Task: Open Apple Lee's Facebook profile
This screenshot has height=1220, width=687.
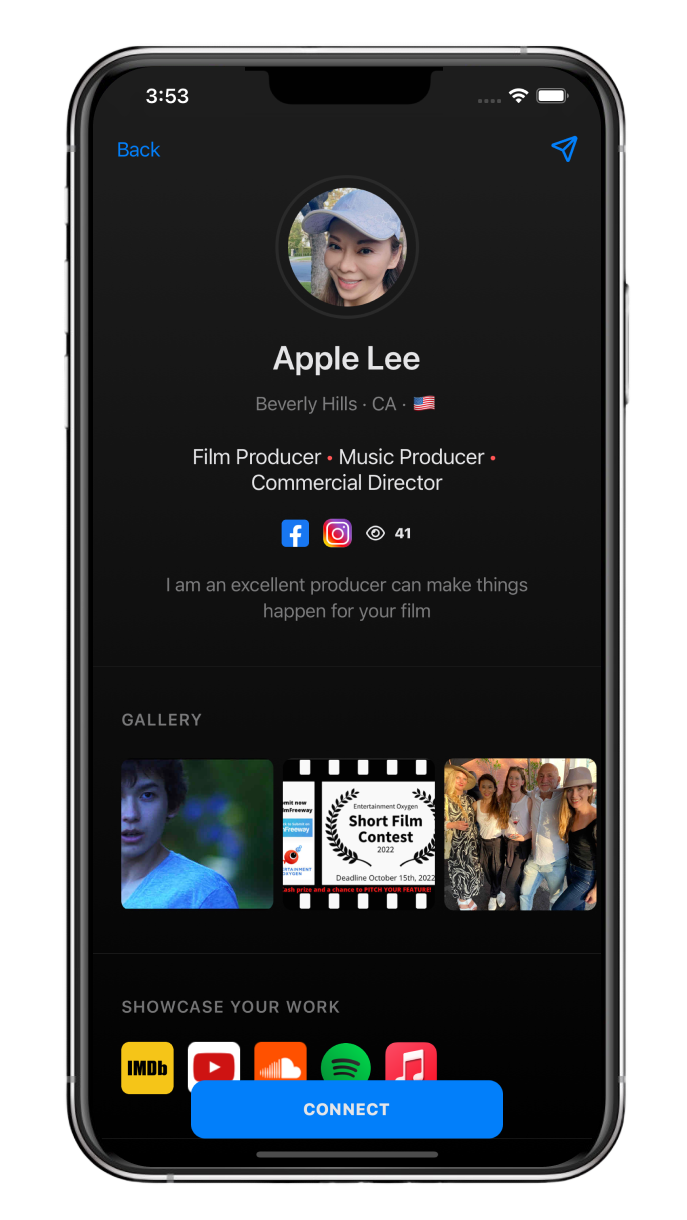Action: [x=295, y=533]
